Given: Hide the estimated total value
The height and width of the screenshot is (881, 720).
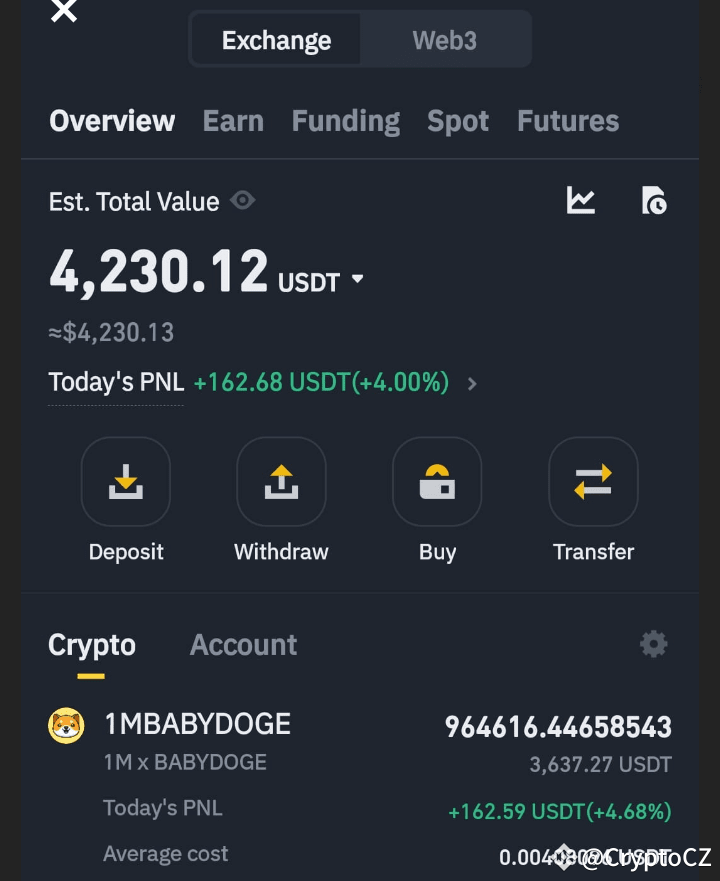Looking at the screenshot, I should (x=243, y=201).
